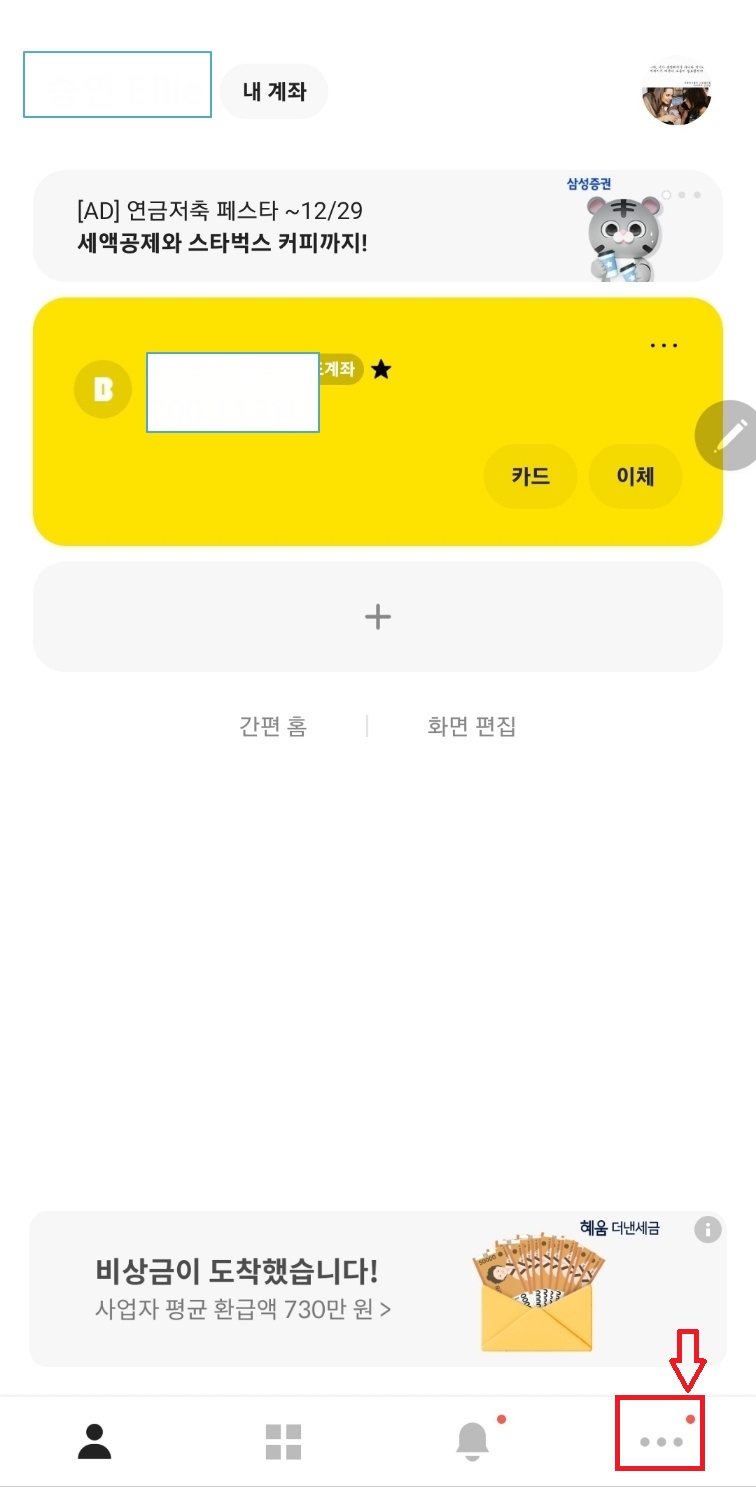Tap the B bank logo on the account card
The height and width of the screenshot is (1487, 756).
pyautogui.click(x=101, y=389)
